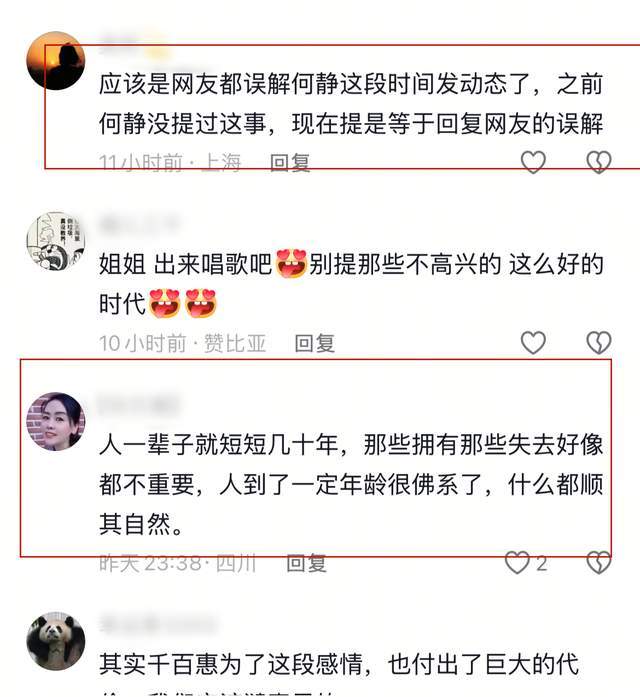Open the panda avatar beside the 千百惠 comment
This screenshot has height=697, width=640.
55,641
